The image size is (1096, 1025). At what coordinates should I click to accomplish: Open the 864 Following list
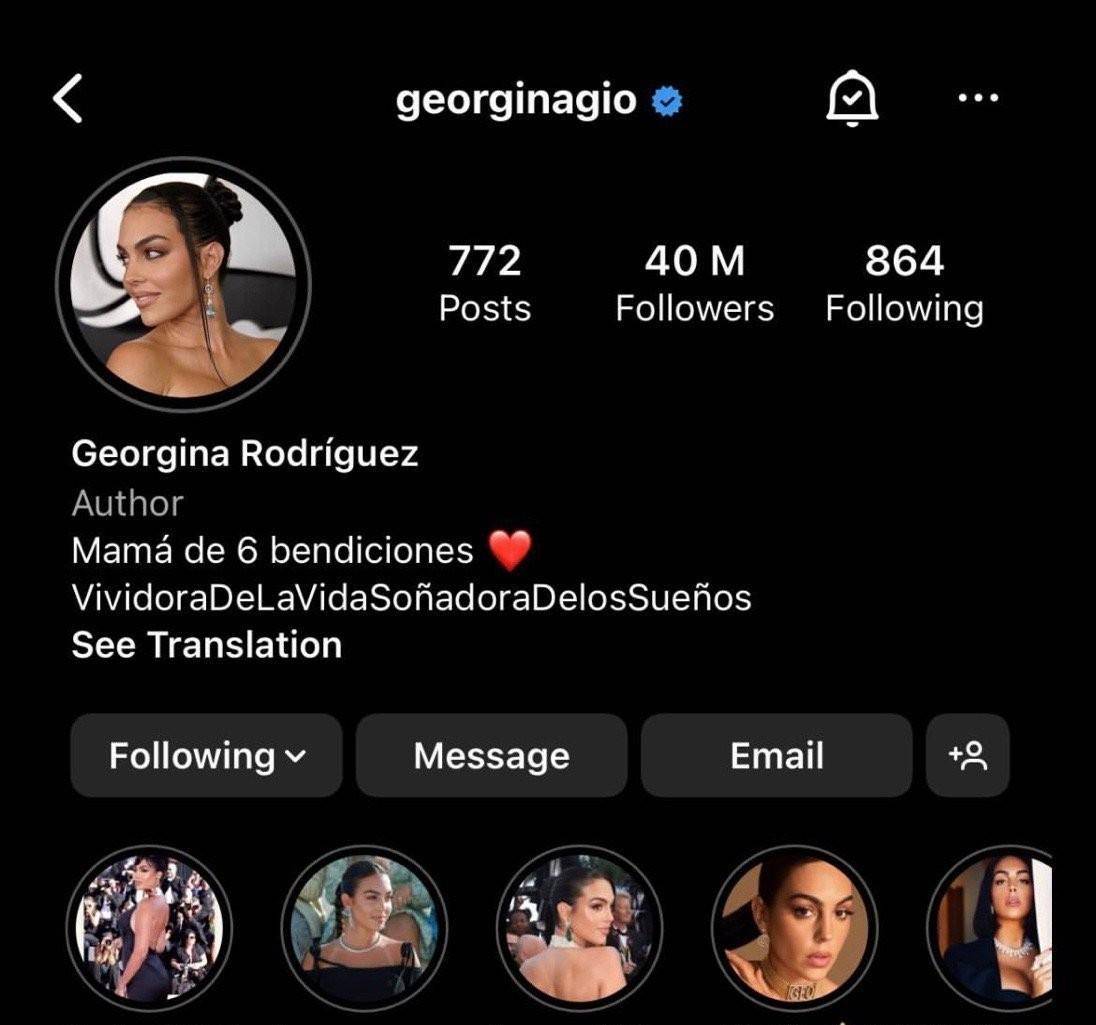coord(904,284)
